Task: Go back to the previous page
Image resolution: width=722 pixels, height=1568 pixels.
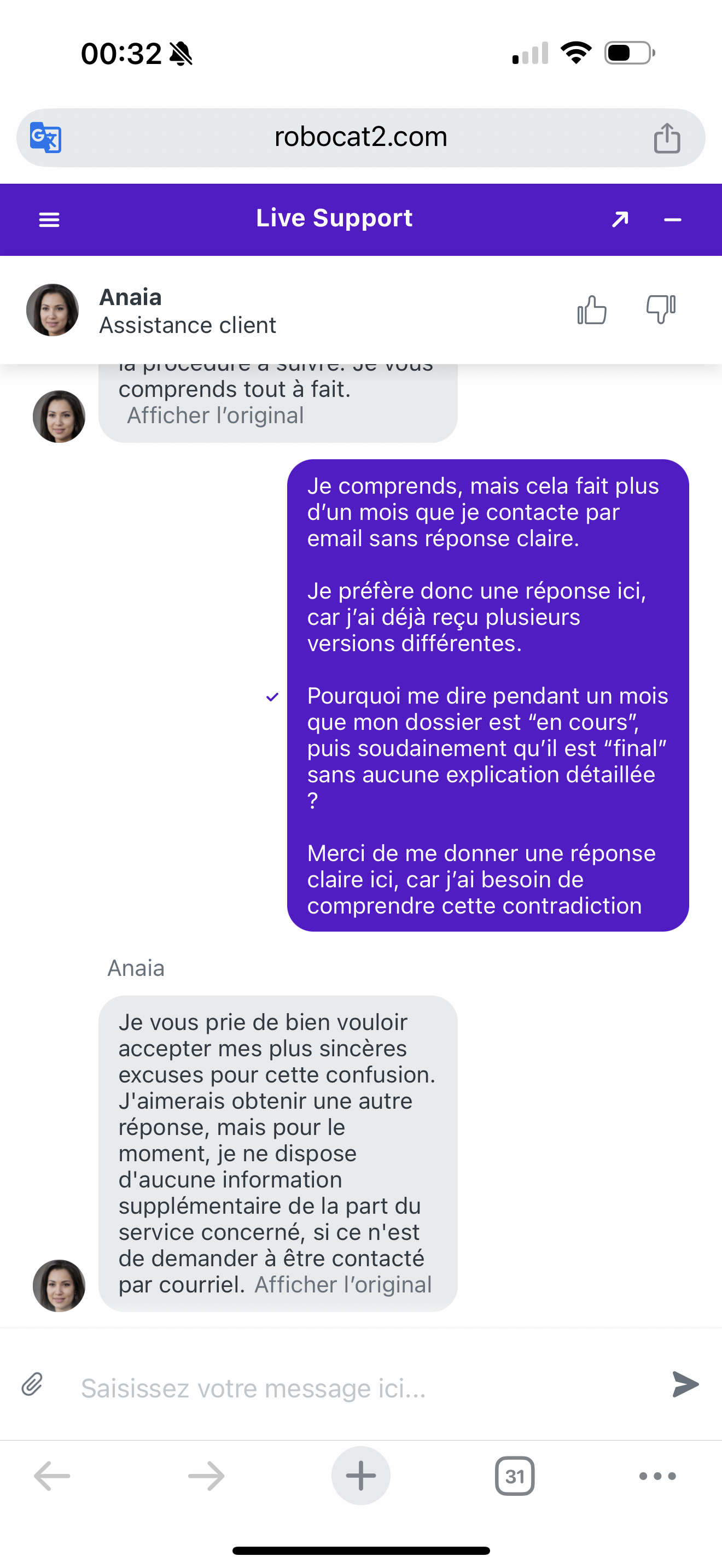Action: tap(53, 1476)
